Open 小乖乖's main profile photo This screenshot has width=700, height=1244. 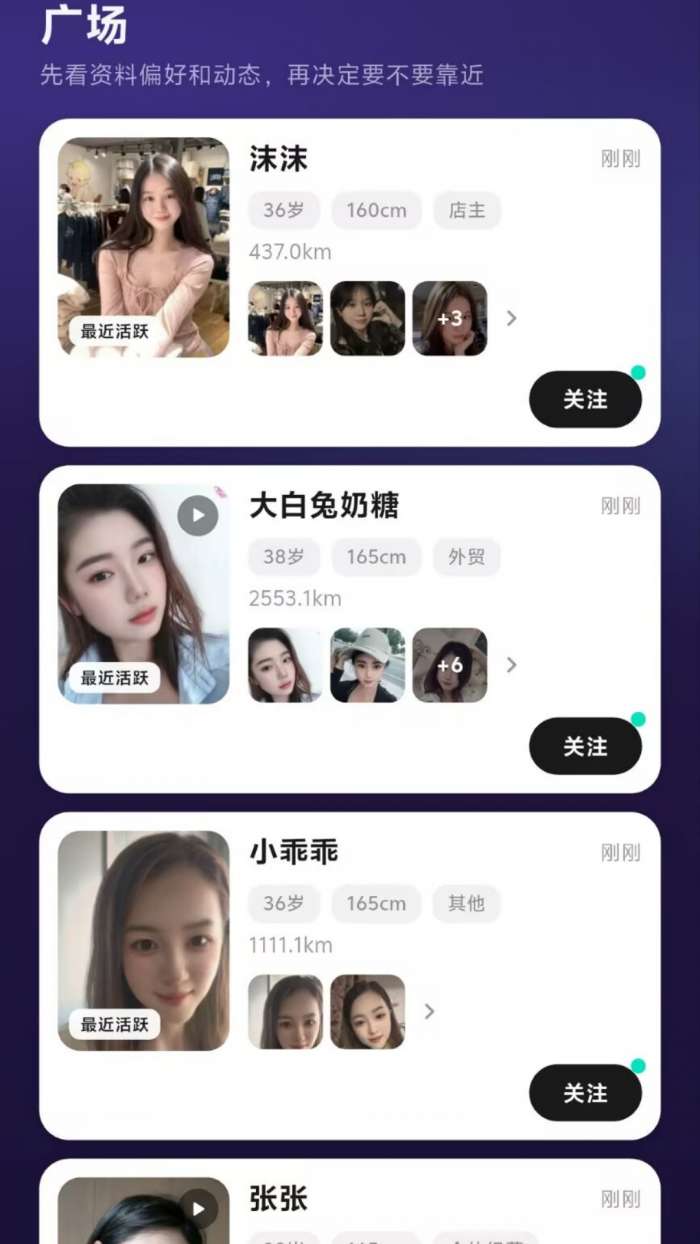point(143,941)
